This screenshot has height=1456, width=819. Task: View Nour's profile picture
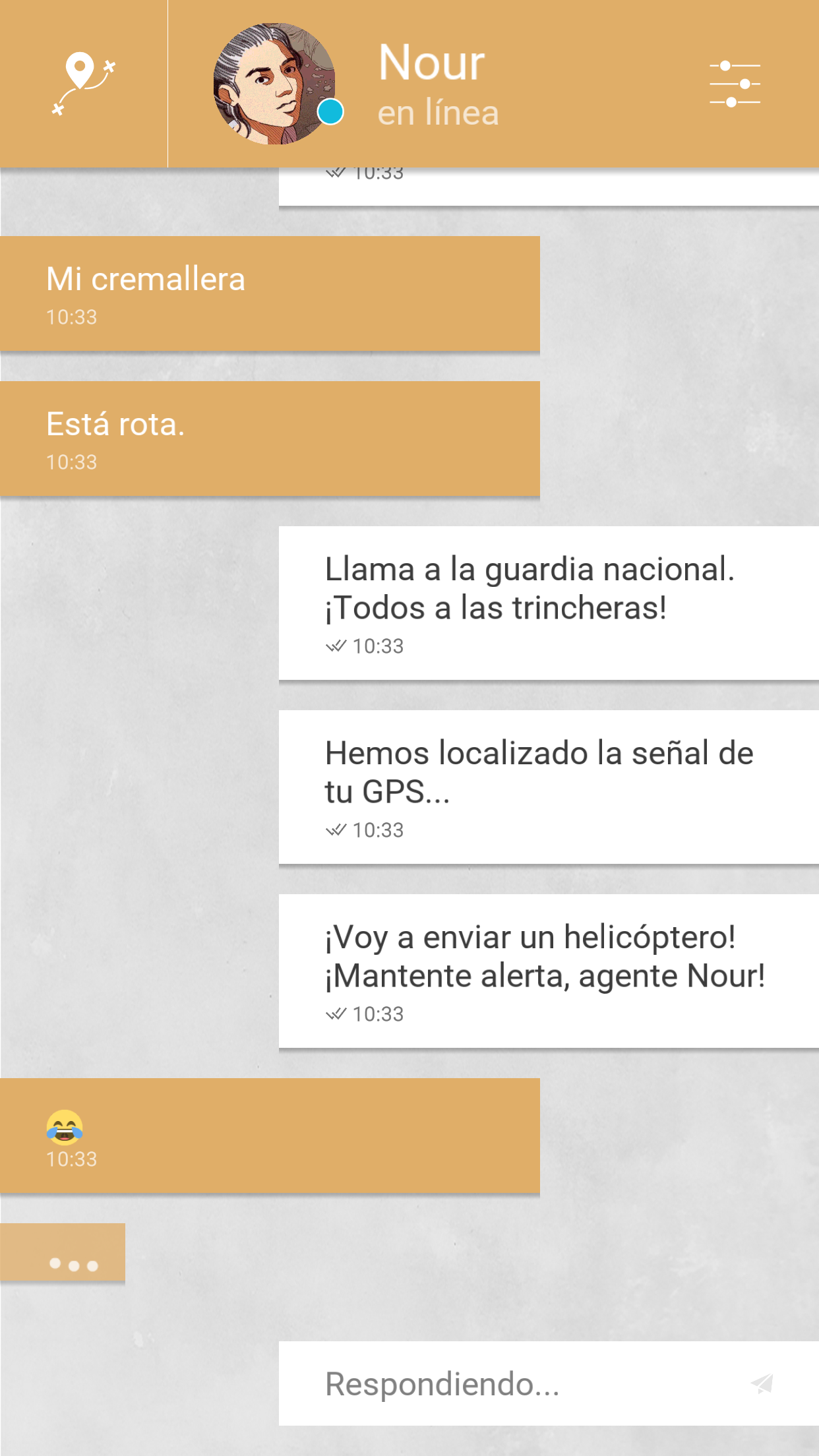coord(274,84)
